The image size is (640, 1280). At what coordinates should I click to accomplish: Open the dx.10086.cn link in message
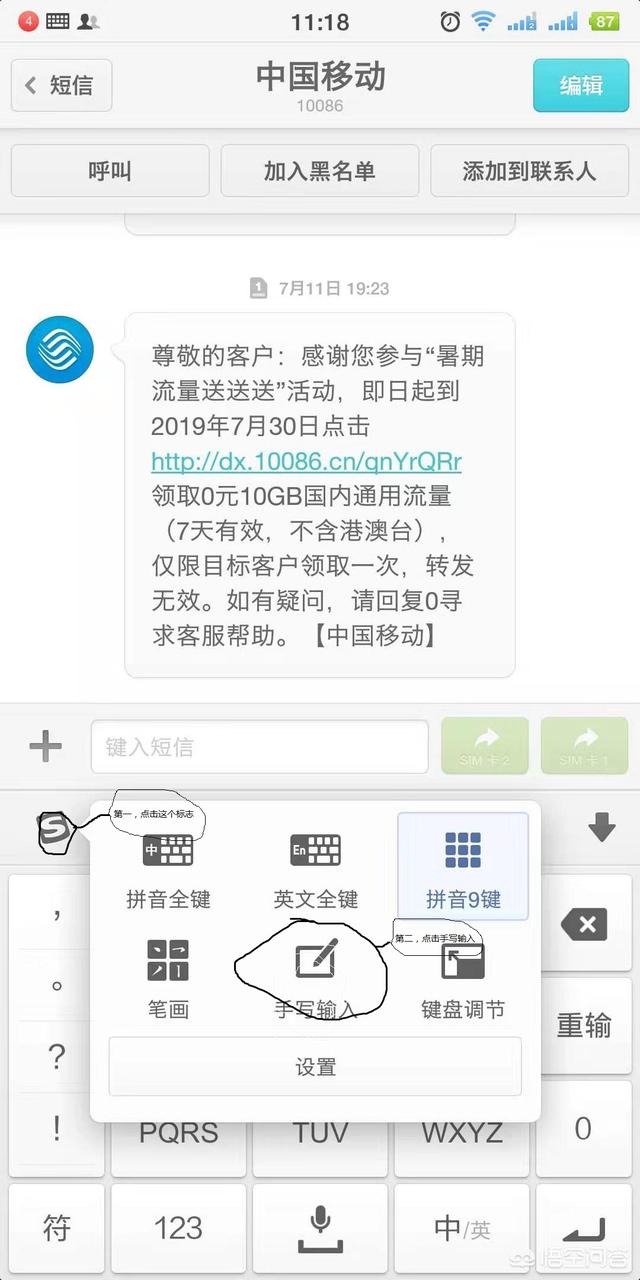pyautogui.click(x=306, y=461)
